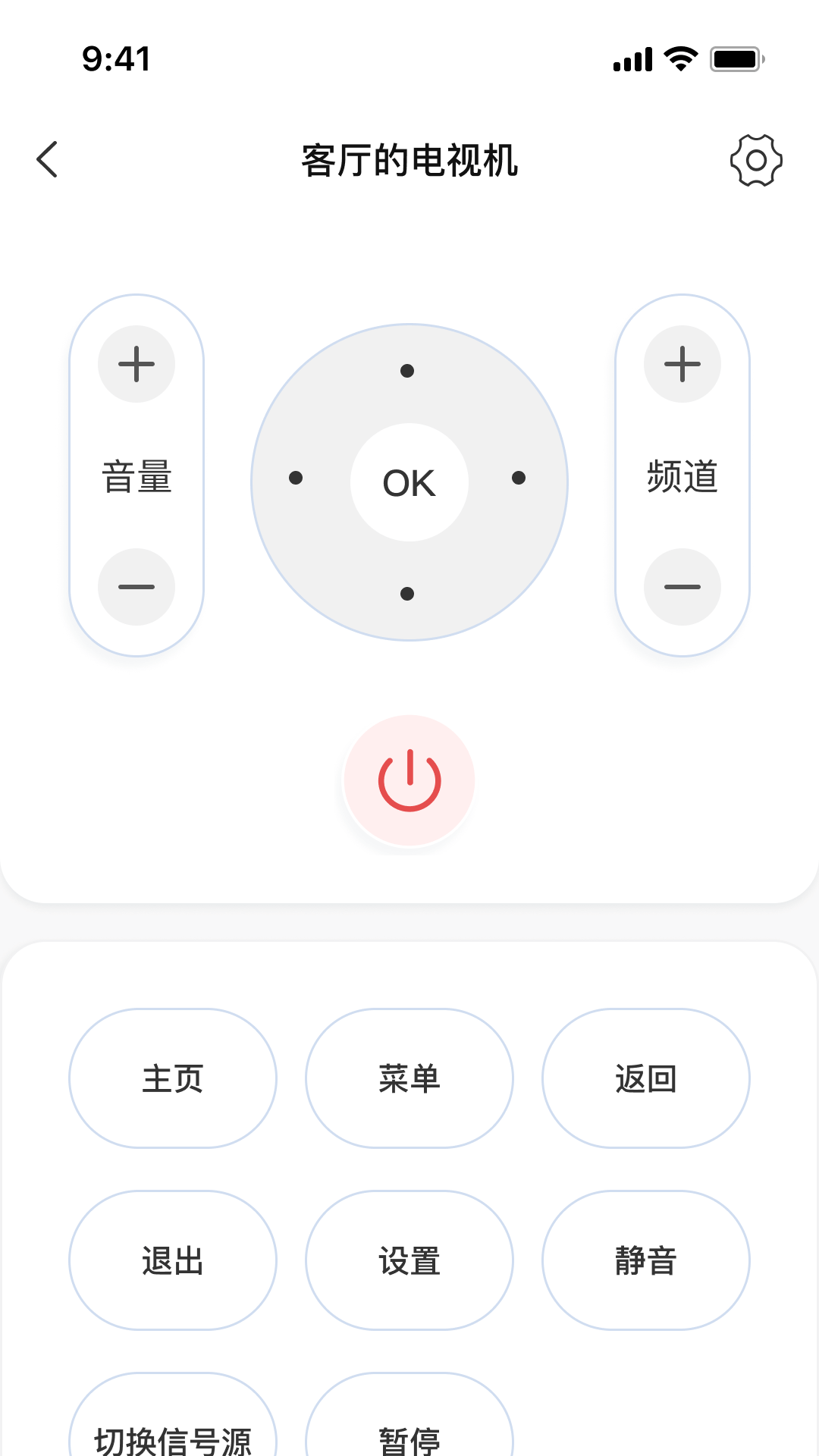Mute the TV with the 静音 button

[645, 1260]
